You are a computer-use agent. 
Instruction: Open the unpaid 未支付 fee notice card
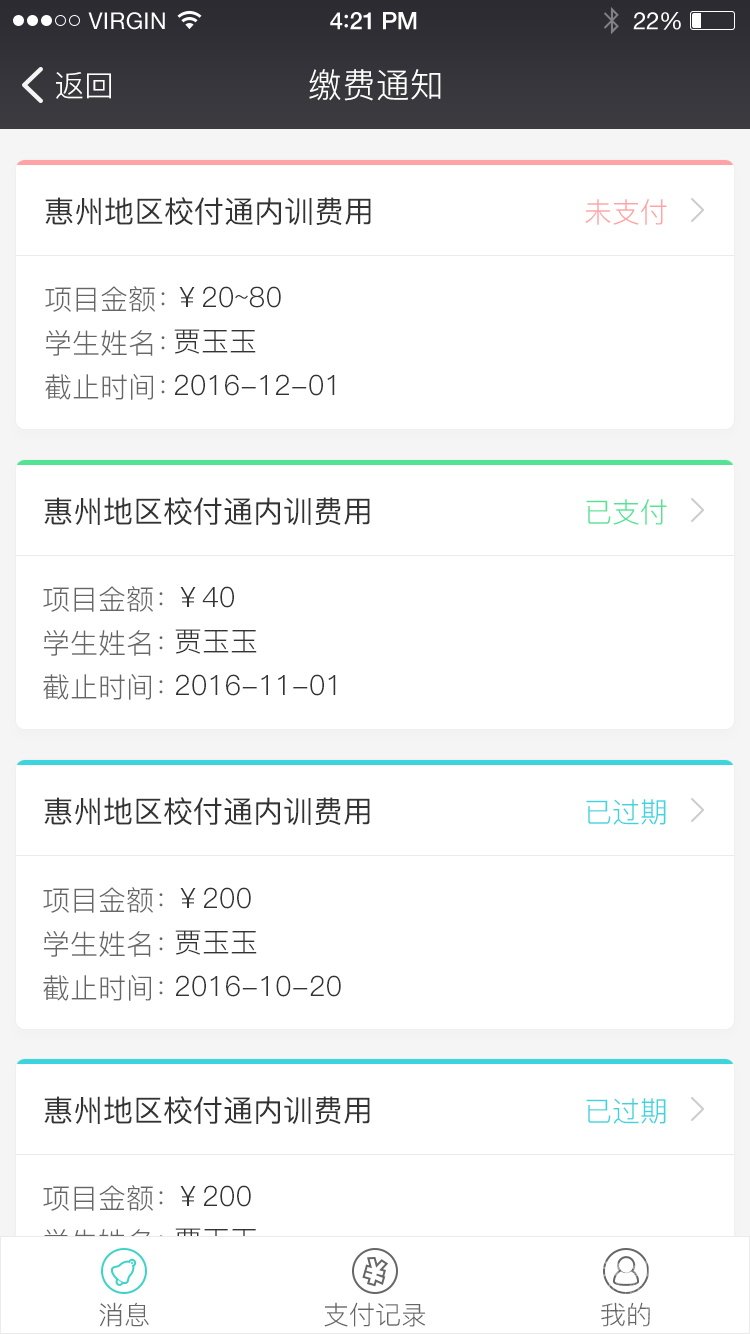point(375,295)
